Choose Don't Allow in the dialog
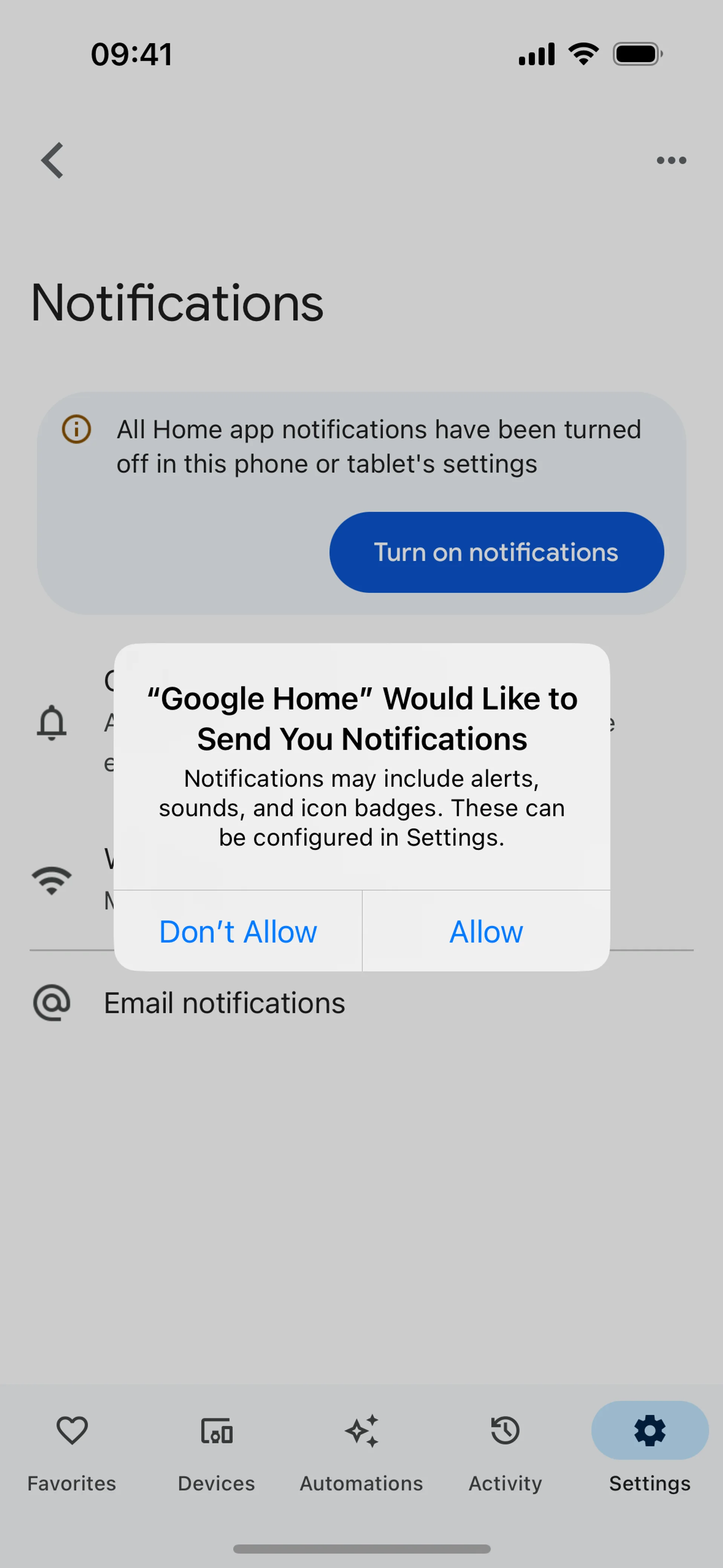This screenshot has width=723, height=1568. tap(238, 931)
